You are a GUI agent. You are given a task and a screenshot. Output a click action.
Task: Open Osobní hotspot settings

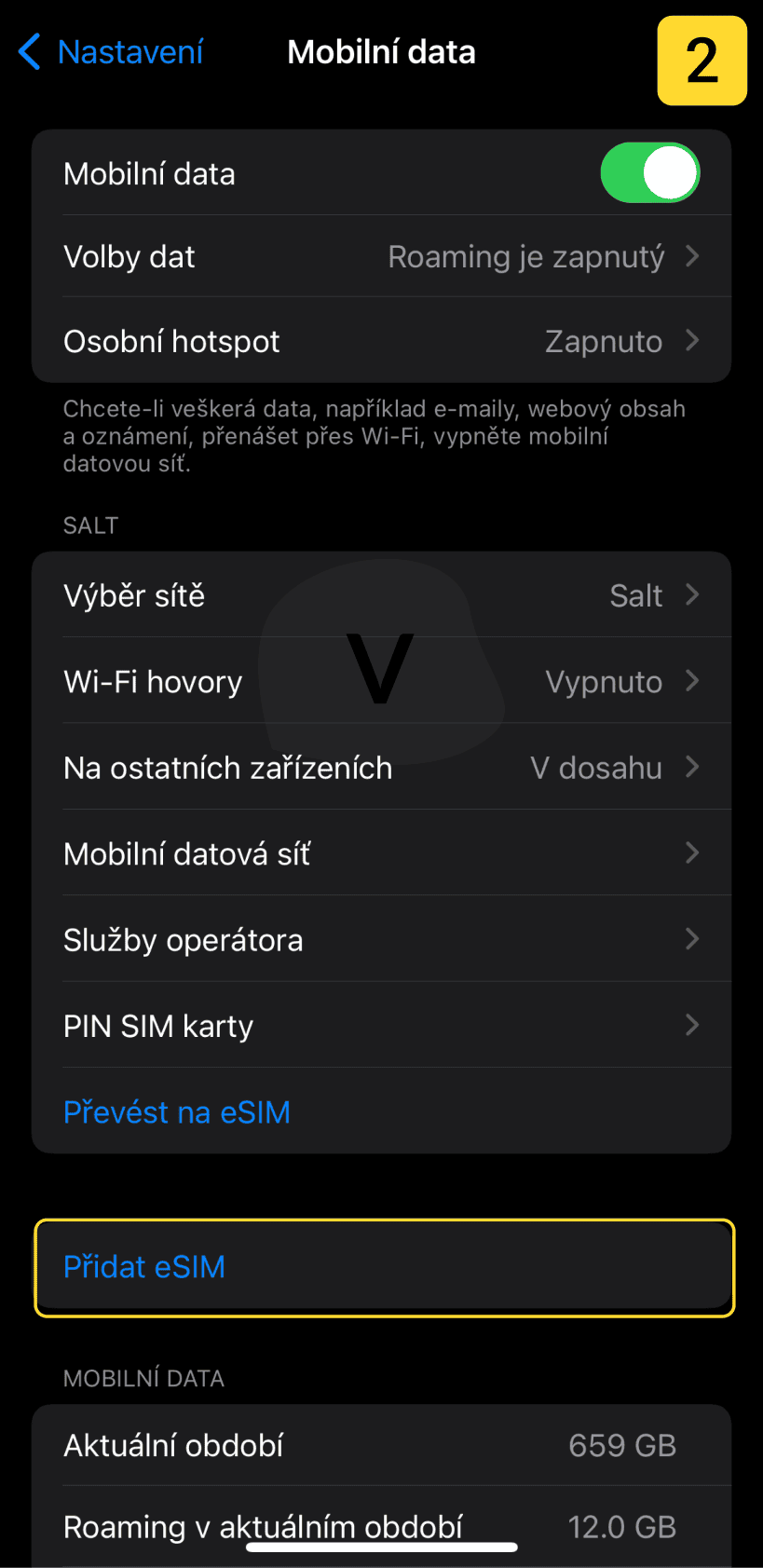[x=381, y=341]
